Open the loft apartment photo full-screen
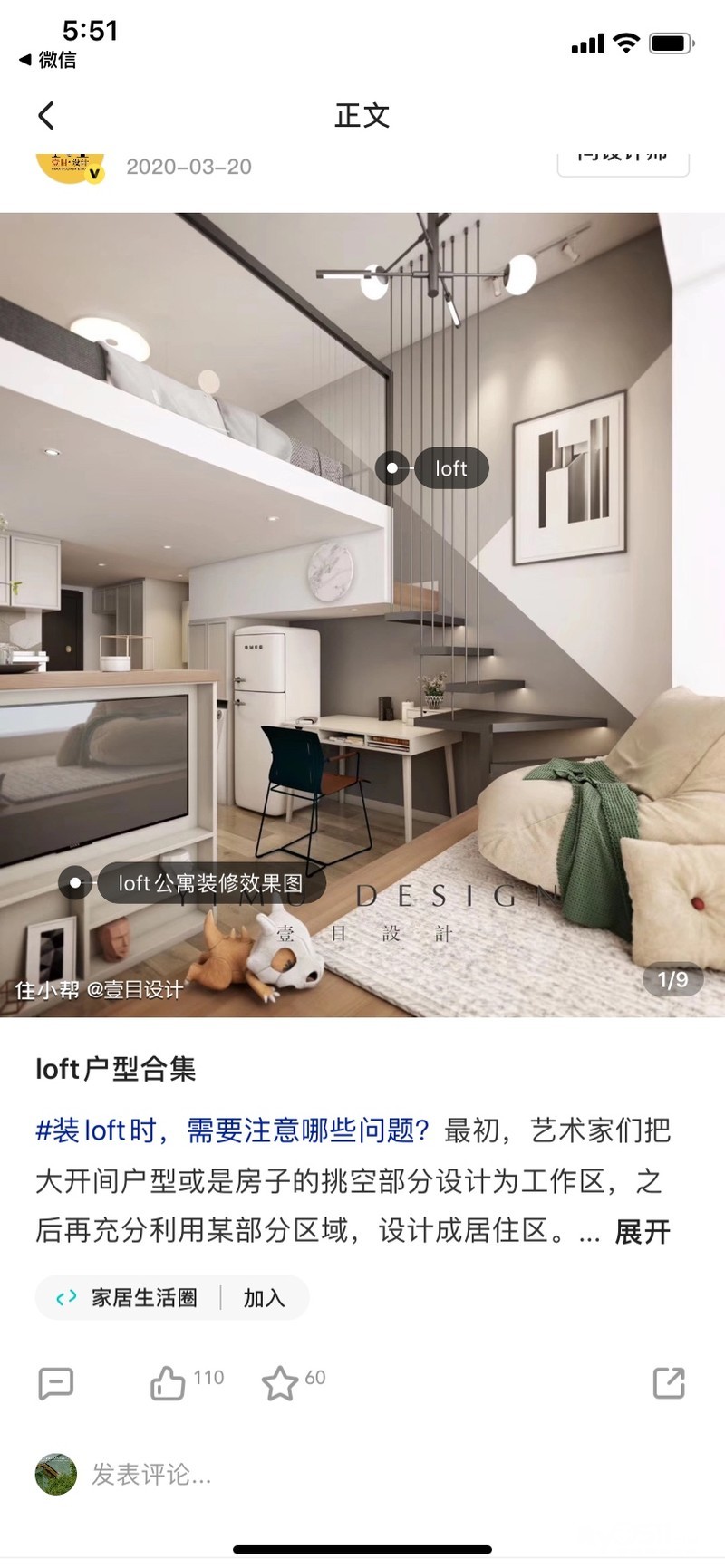The width and height of the screenshot is (725, 1568). pos(362,614)
